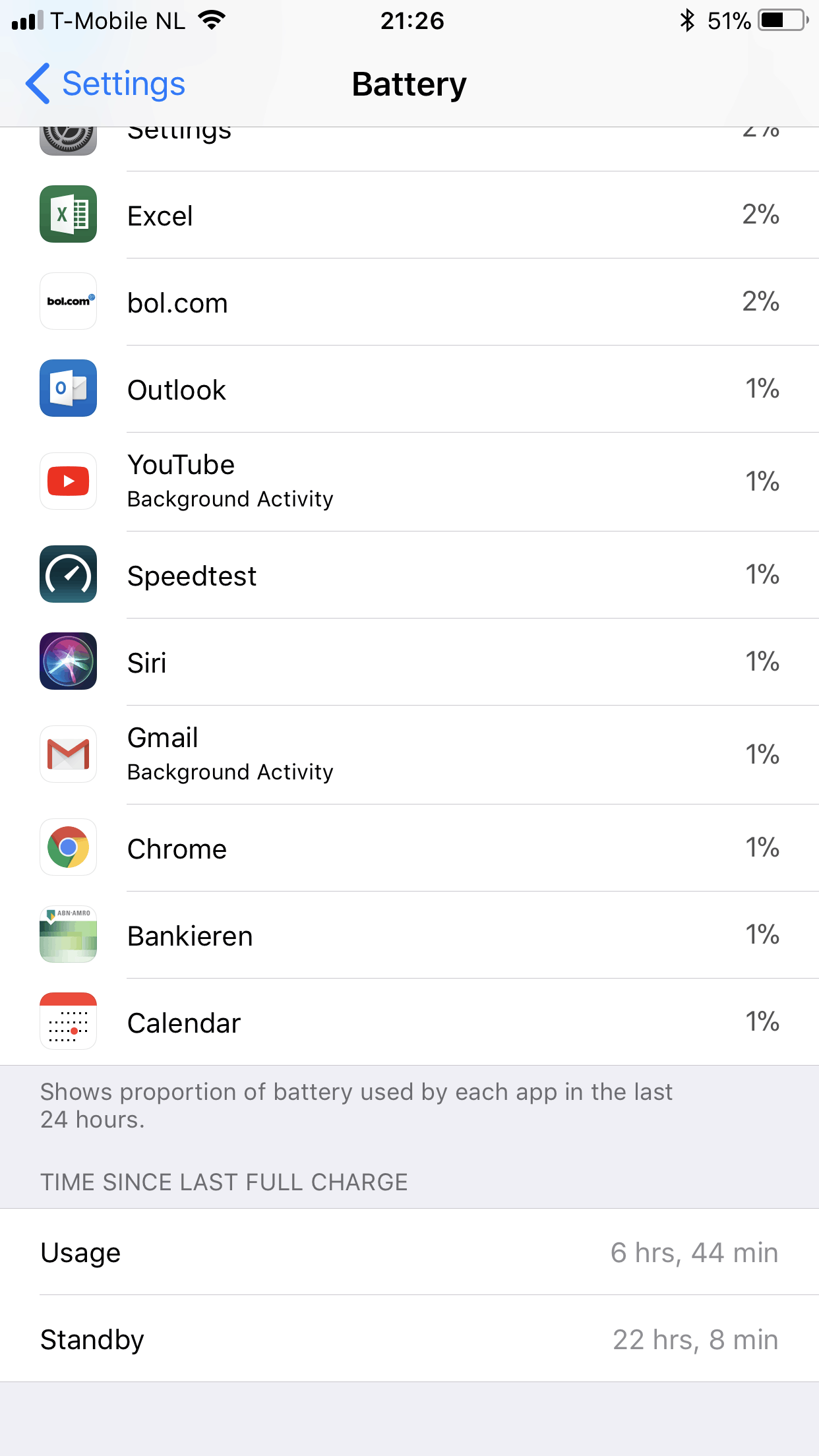Go back to Settings
This screenshot has height=1456, width=819.
point(106,84)
